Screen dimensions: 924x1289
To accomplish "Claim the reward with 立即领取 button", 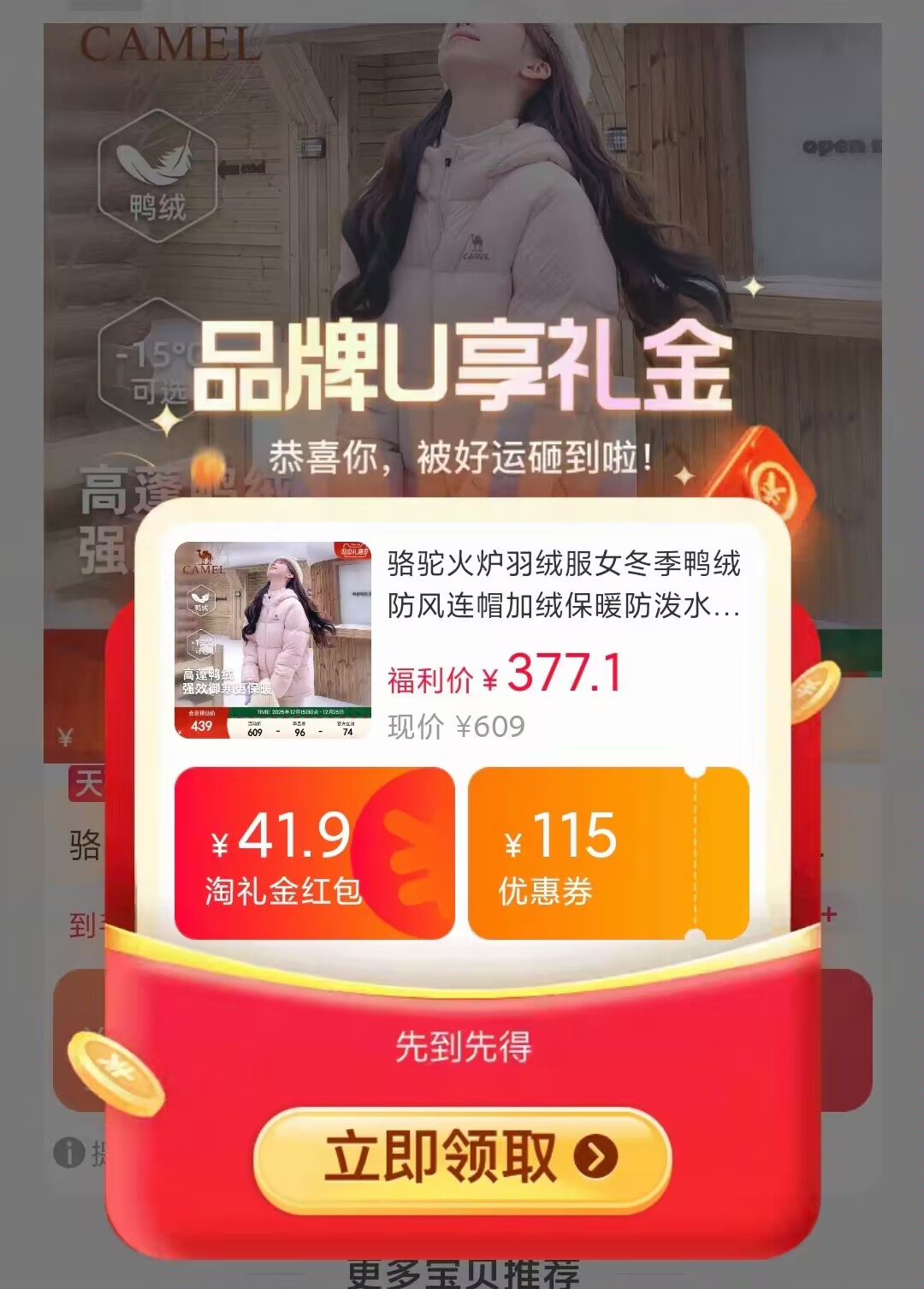I will pos(462,1159).
